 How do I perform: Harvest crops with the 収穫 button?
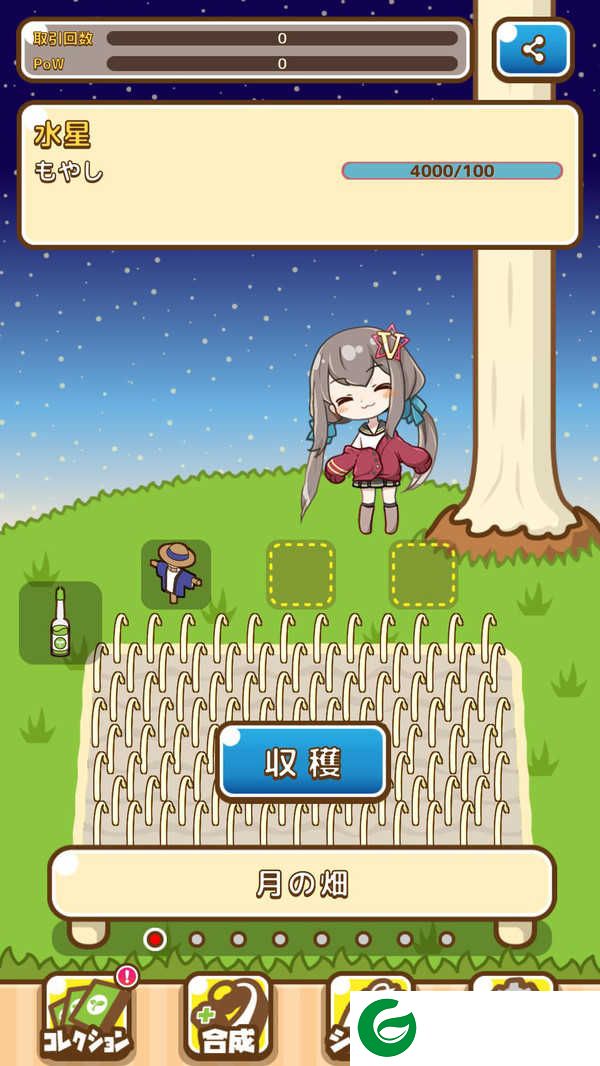303,763
